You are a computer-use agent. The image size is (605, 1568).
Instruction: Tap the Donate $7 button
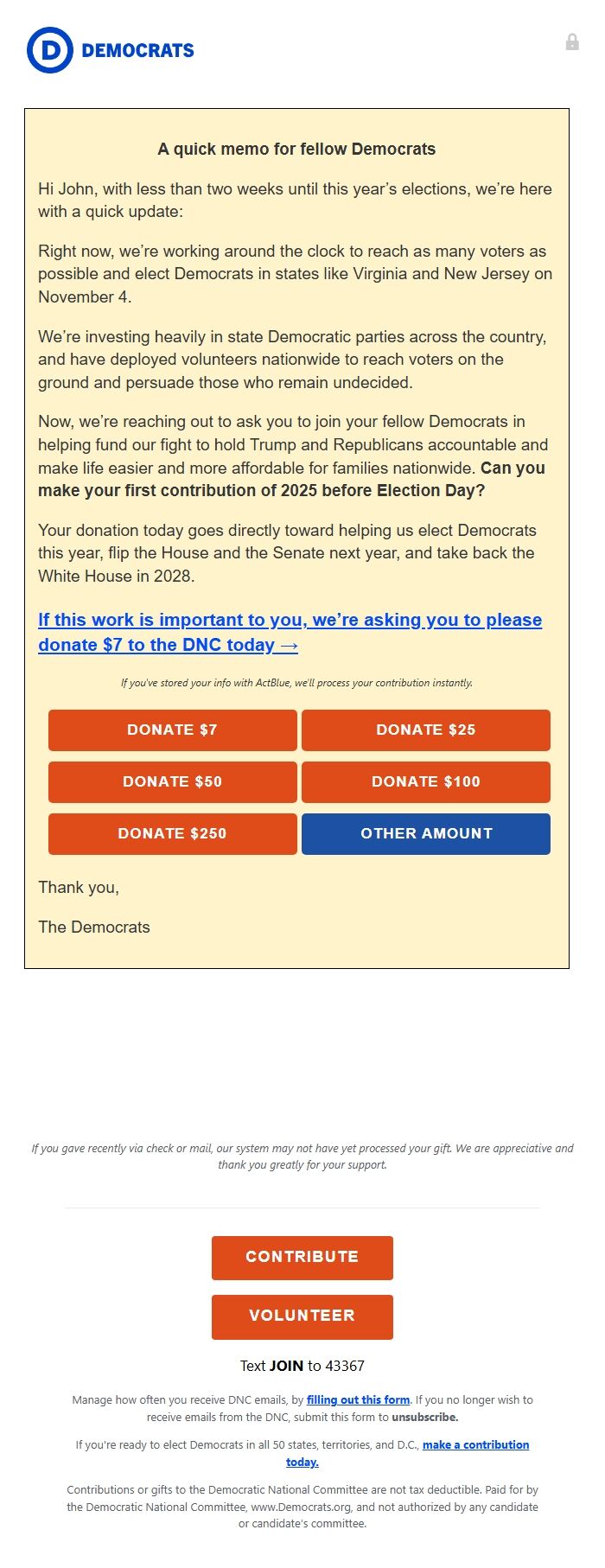tap(172, 730)
